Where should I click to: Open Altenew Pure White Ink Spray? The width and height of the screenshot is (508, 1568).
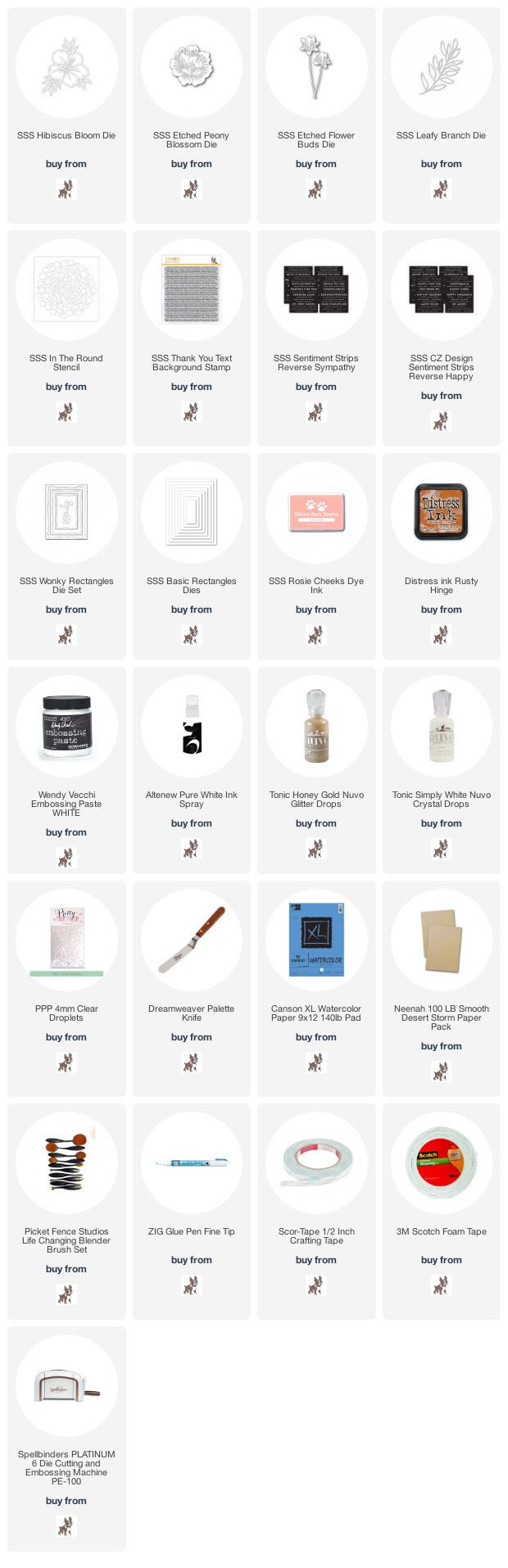(x=191, y=727)
